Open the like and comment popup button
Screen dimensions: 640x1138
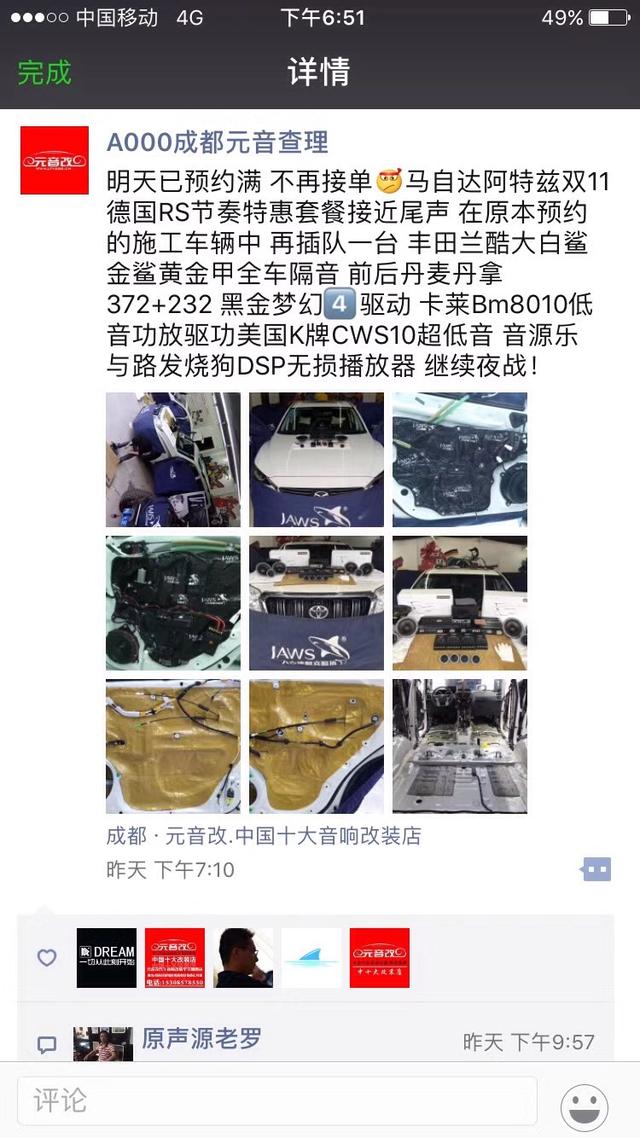pos(596,869)
